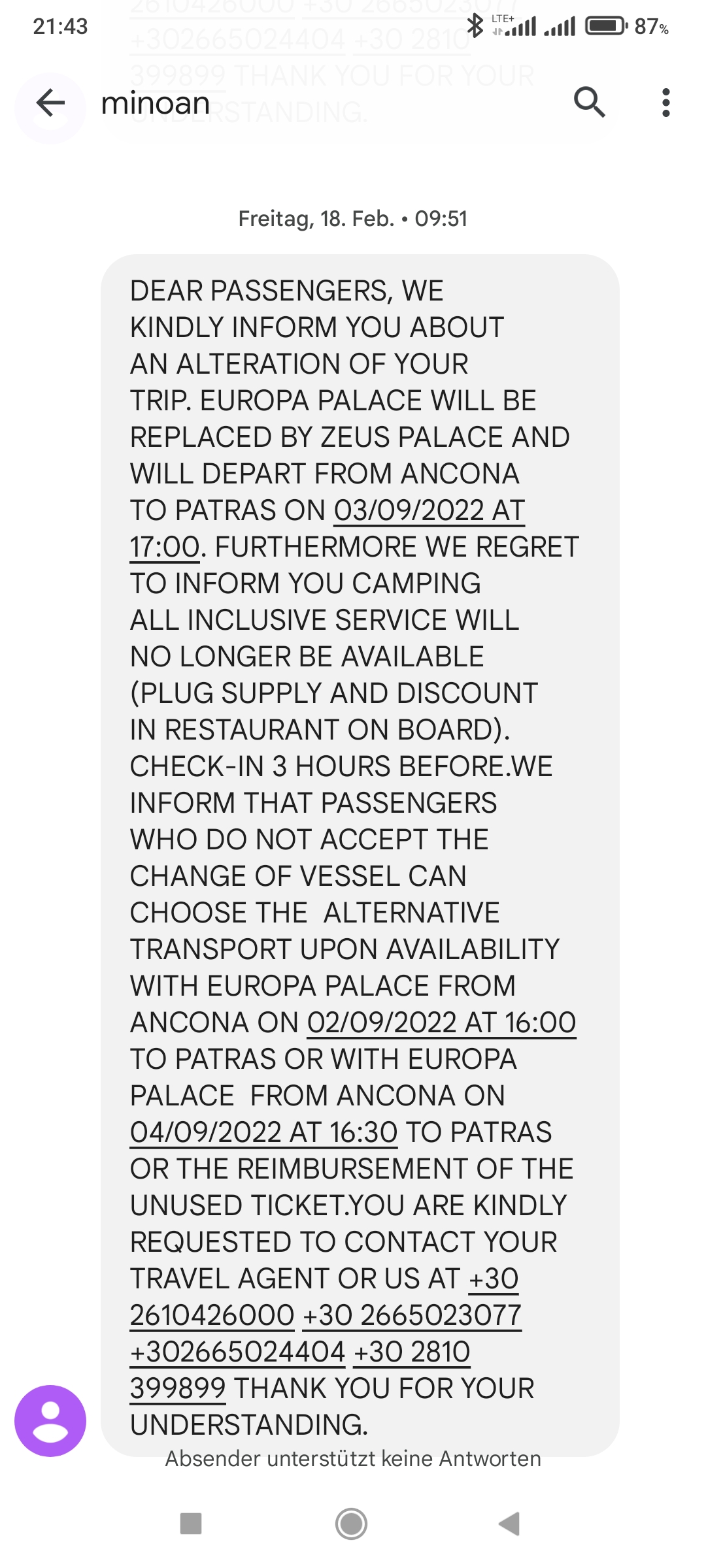Open the three-dot overflow menu
The image size is (706, 1568).
point(665,103)
